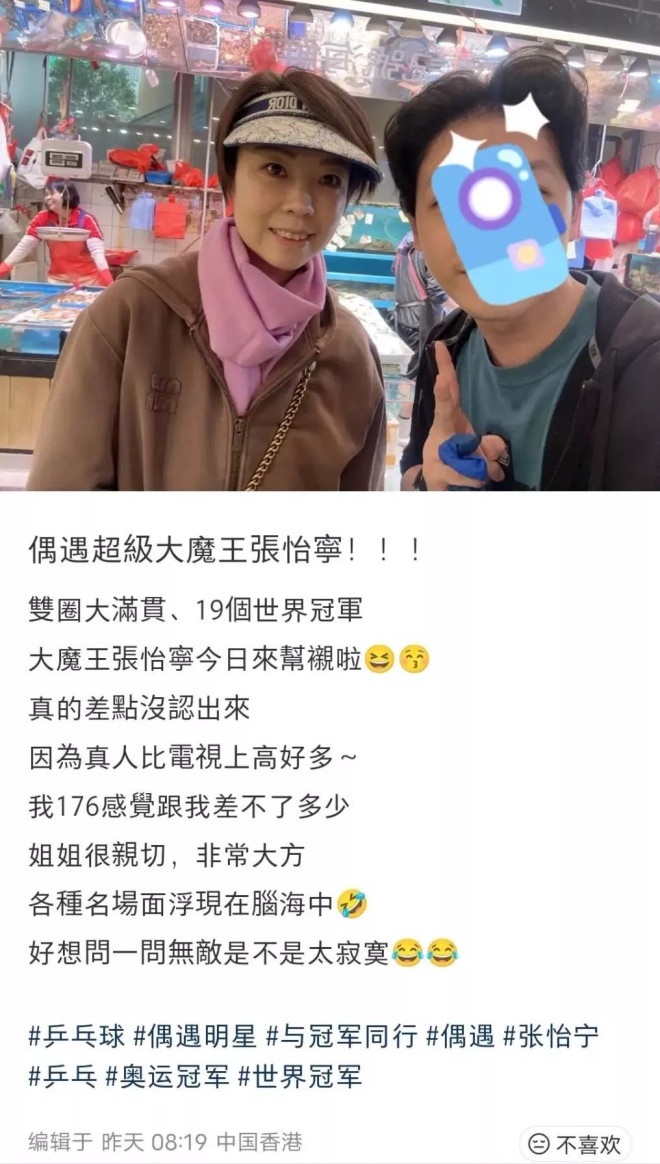The width and height of the screenshot is (660, 1164).
Task: Tap the 不喜欢 dislike button
Action: click(576, 1143)
